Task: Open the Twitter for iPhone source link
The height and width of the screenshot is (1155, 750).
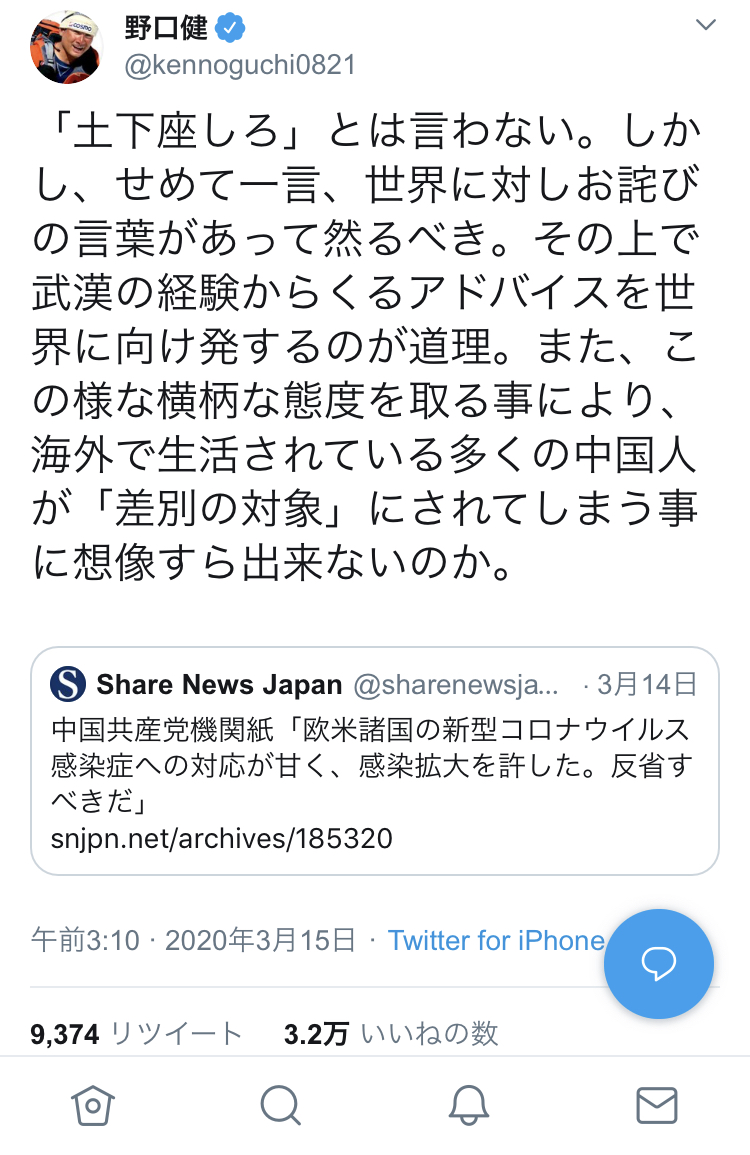Action: (x=496, y=941)
